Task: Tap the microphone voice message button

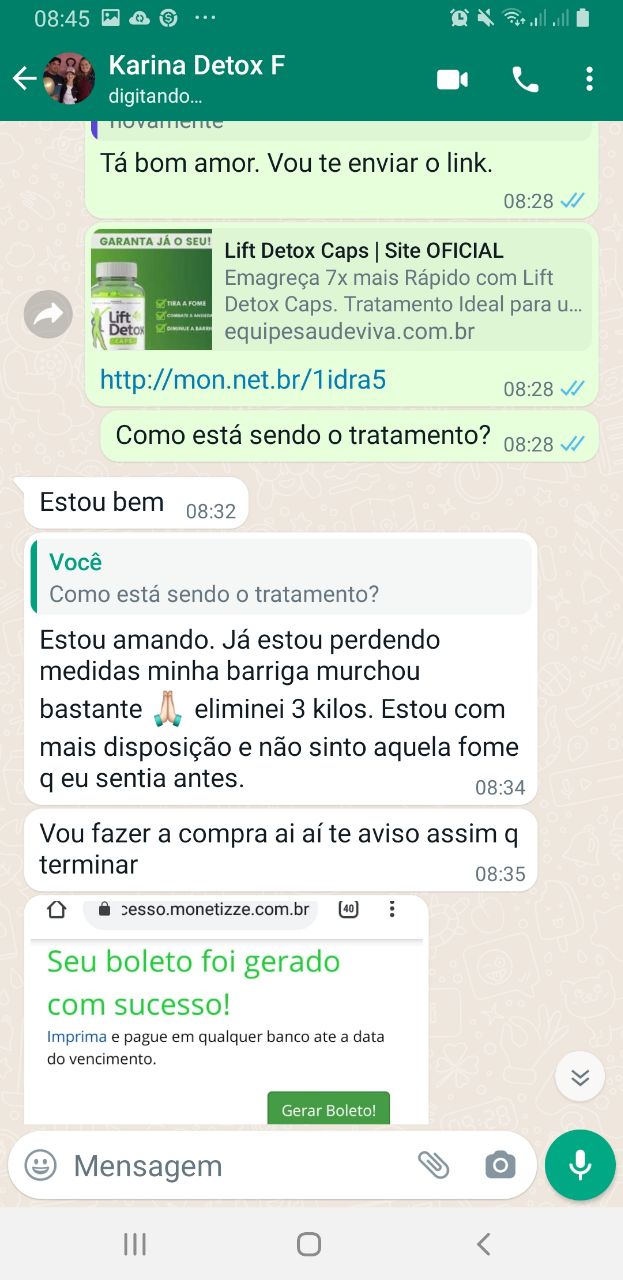Action: pyautogui.click(x=580, y=1165)
